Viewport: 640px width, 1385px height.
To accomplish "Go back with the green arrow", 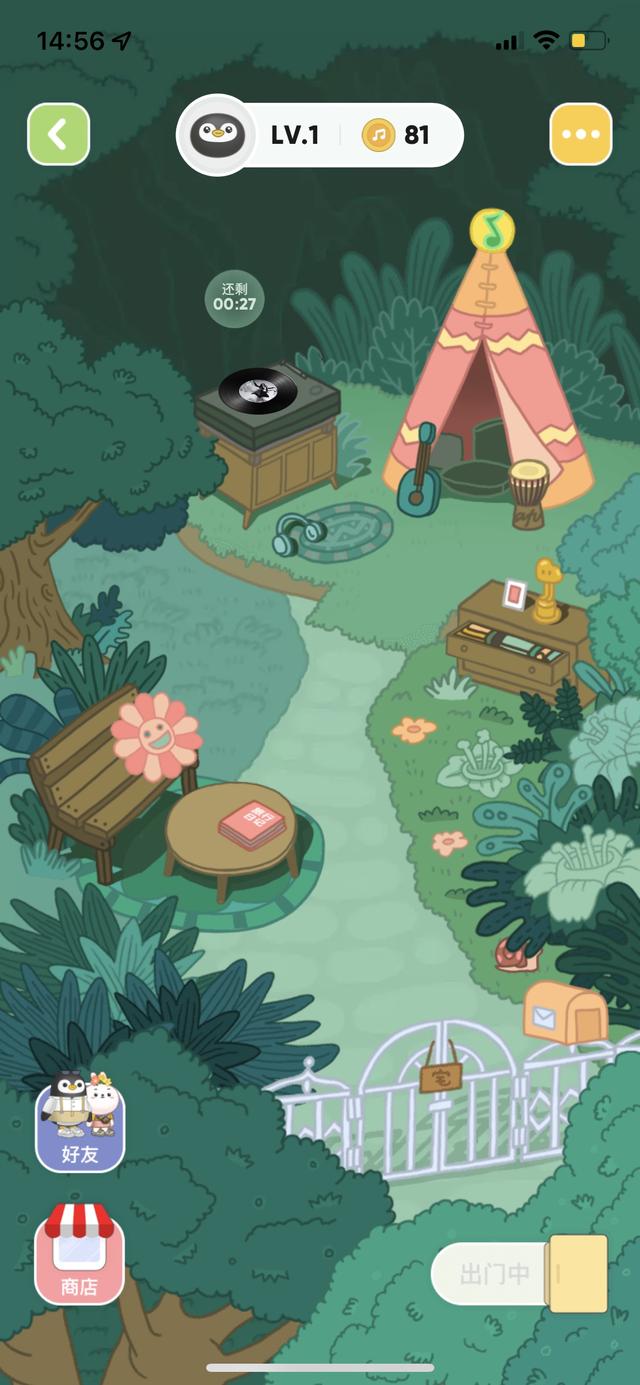I will tap(58, 134).
